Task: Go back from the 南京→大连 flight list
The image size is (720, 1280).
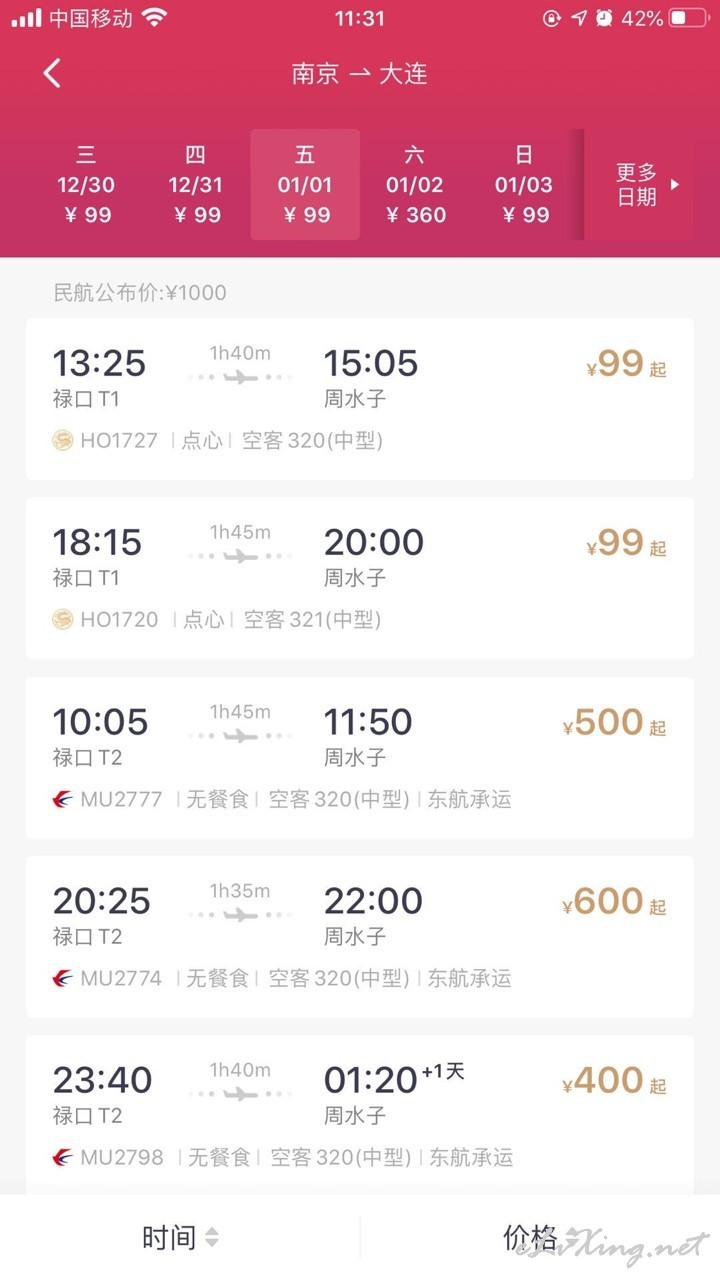Action: click(x=52, y=73)
